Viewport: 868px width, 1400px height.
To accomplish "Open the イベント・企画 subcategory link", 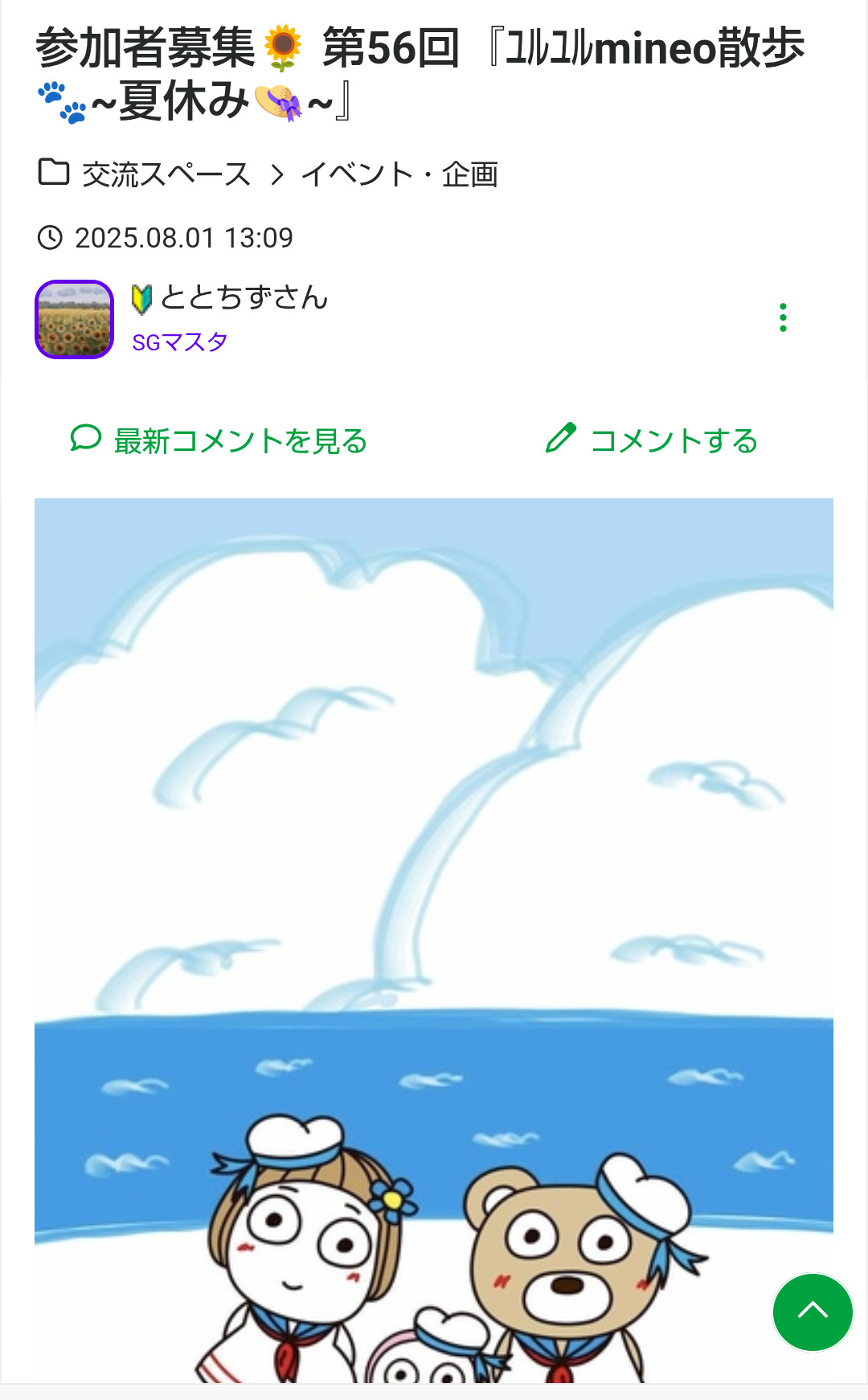I will [399, 174].
